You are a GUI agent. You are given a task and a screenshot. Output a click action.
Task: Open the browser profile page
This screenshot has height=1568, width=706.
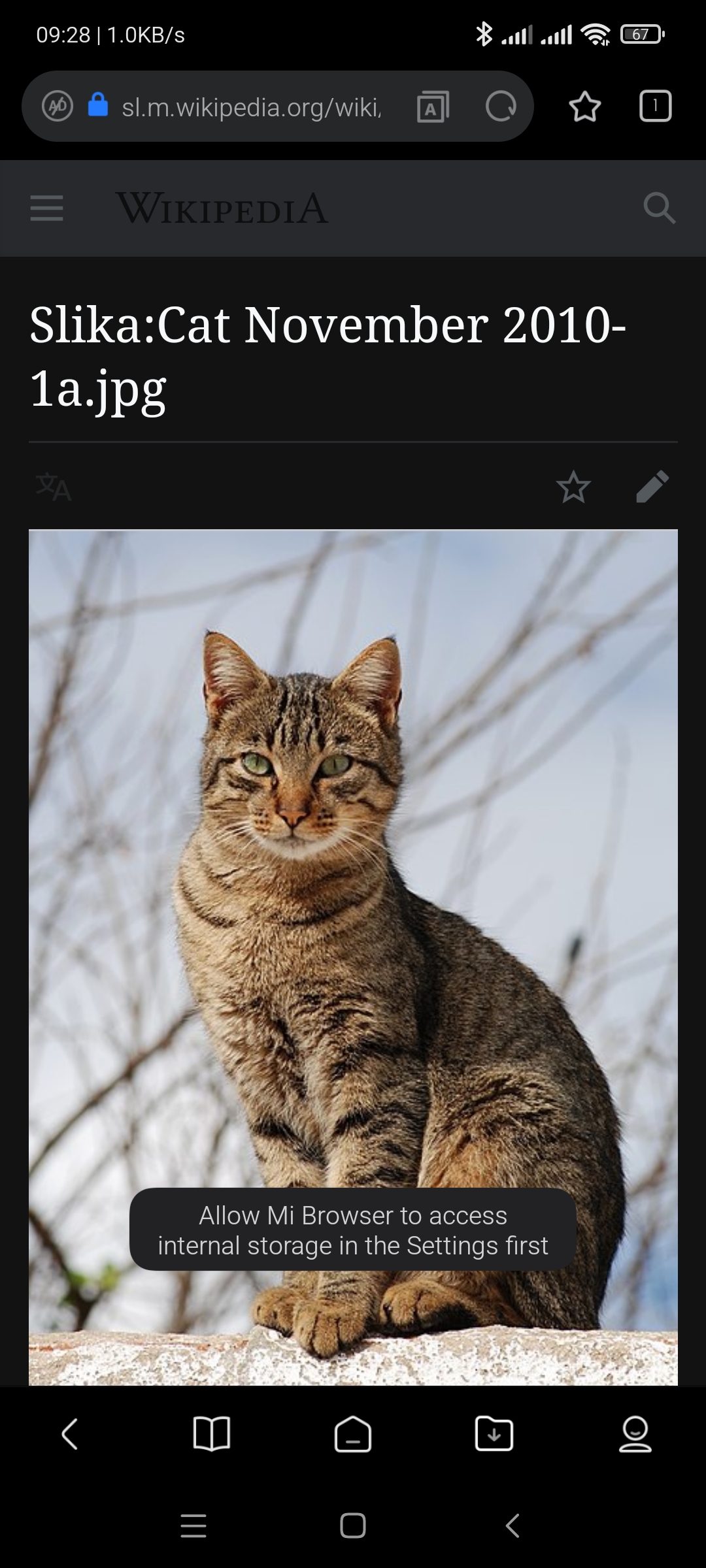635,1434
